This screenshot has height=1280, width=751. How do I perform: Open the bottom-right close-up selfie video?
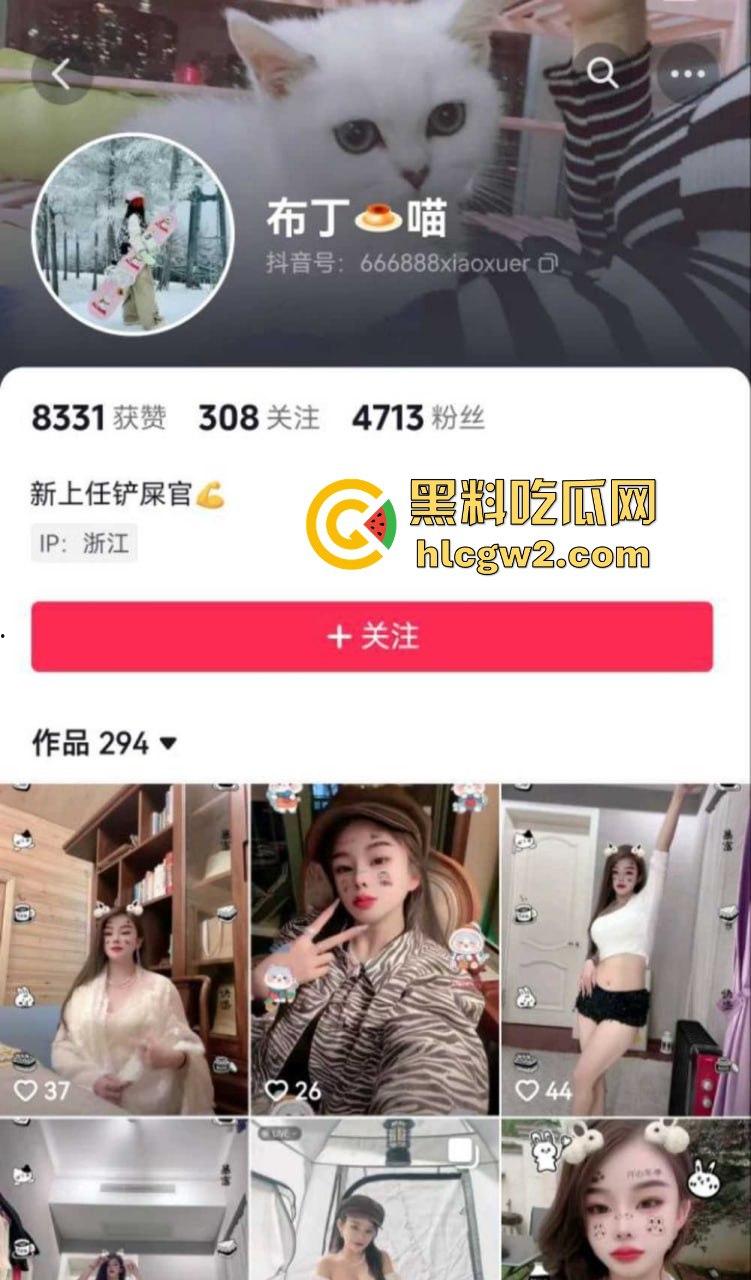pyautogui.click(x=625, y=1200)
